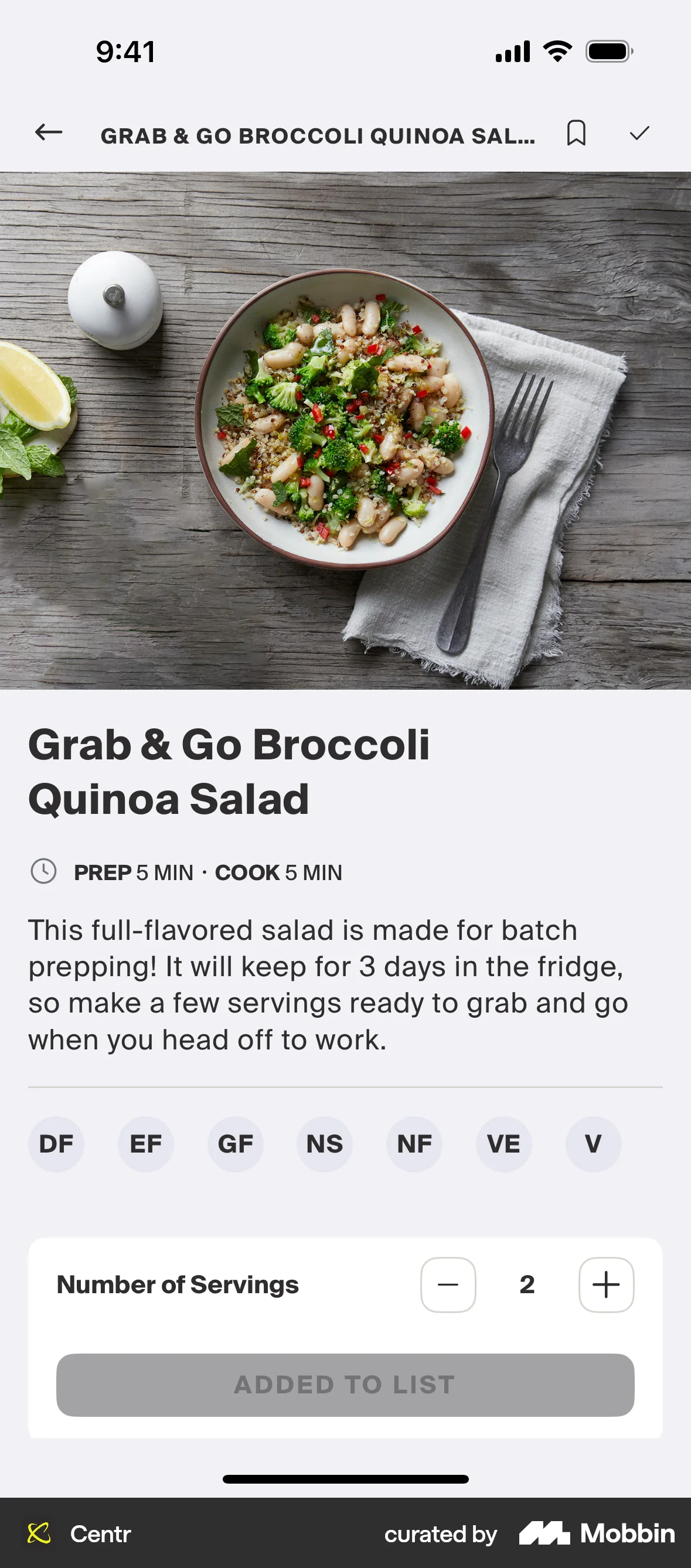691x1568 pixels.
Task: Tap the battery indicator in status bar
Action: pos(608,52)
